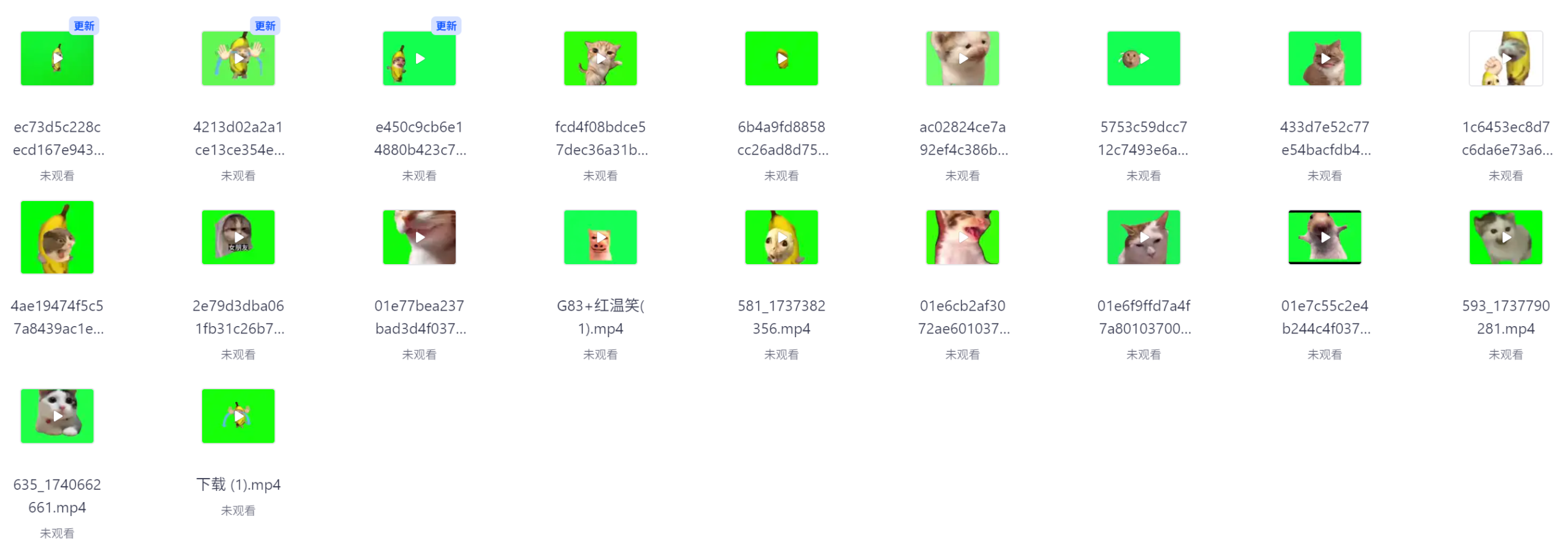Play video 2e79d3dba06 1fb31c26b7
The width and height of the screenshot is (1568, 540).
point(238,237)
